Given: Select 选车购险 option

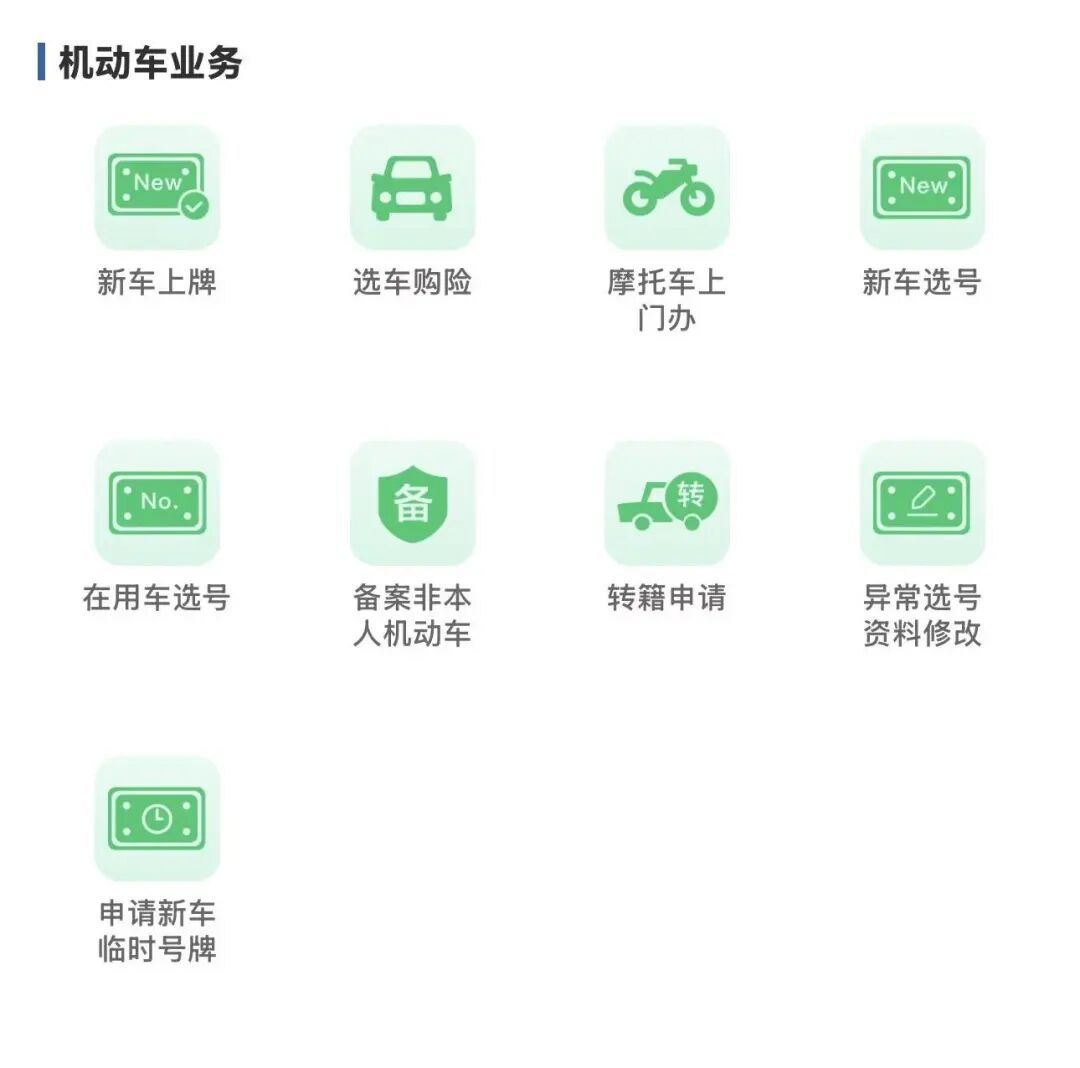Looking at the screenshot, I should point(412,188).
